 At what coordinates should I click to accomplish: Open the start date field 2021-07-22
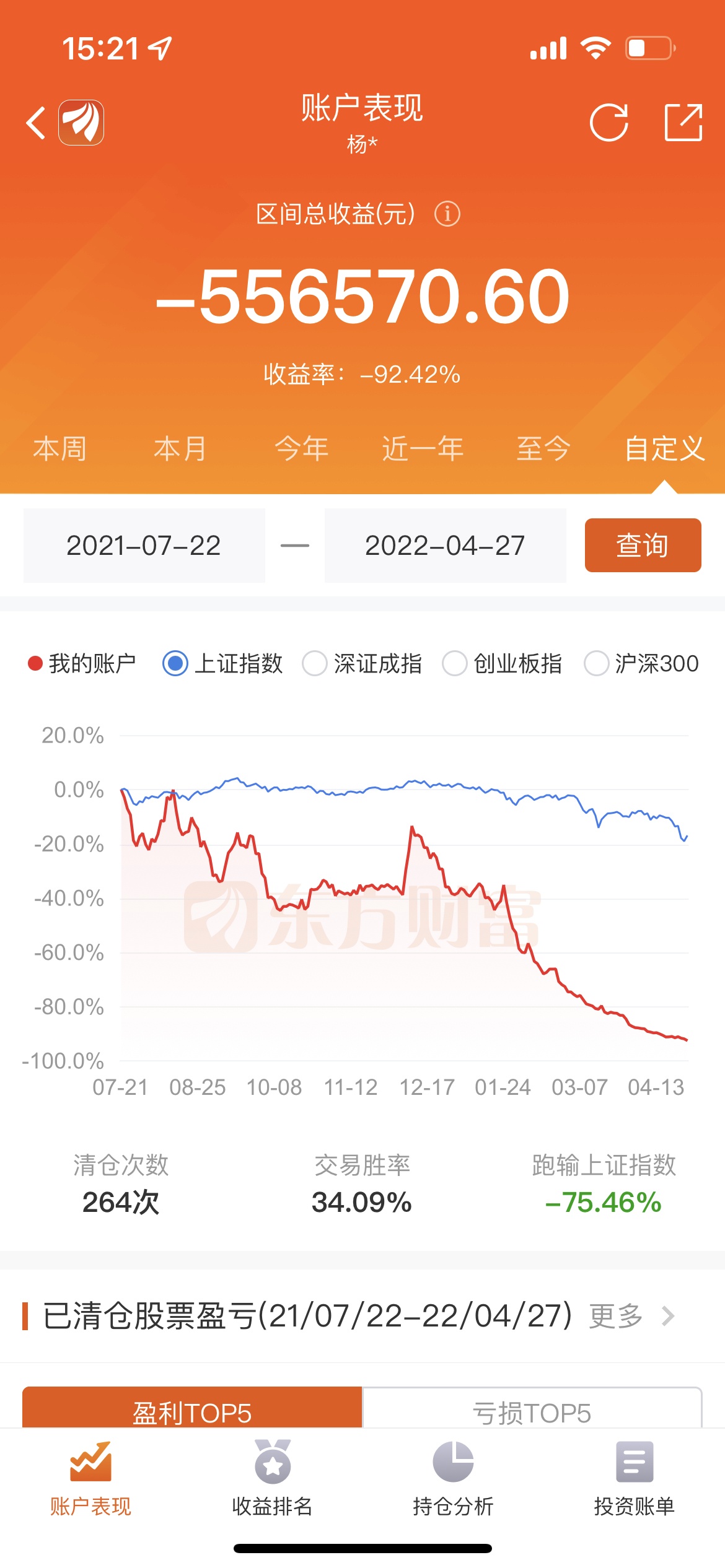144,546
